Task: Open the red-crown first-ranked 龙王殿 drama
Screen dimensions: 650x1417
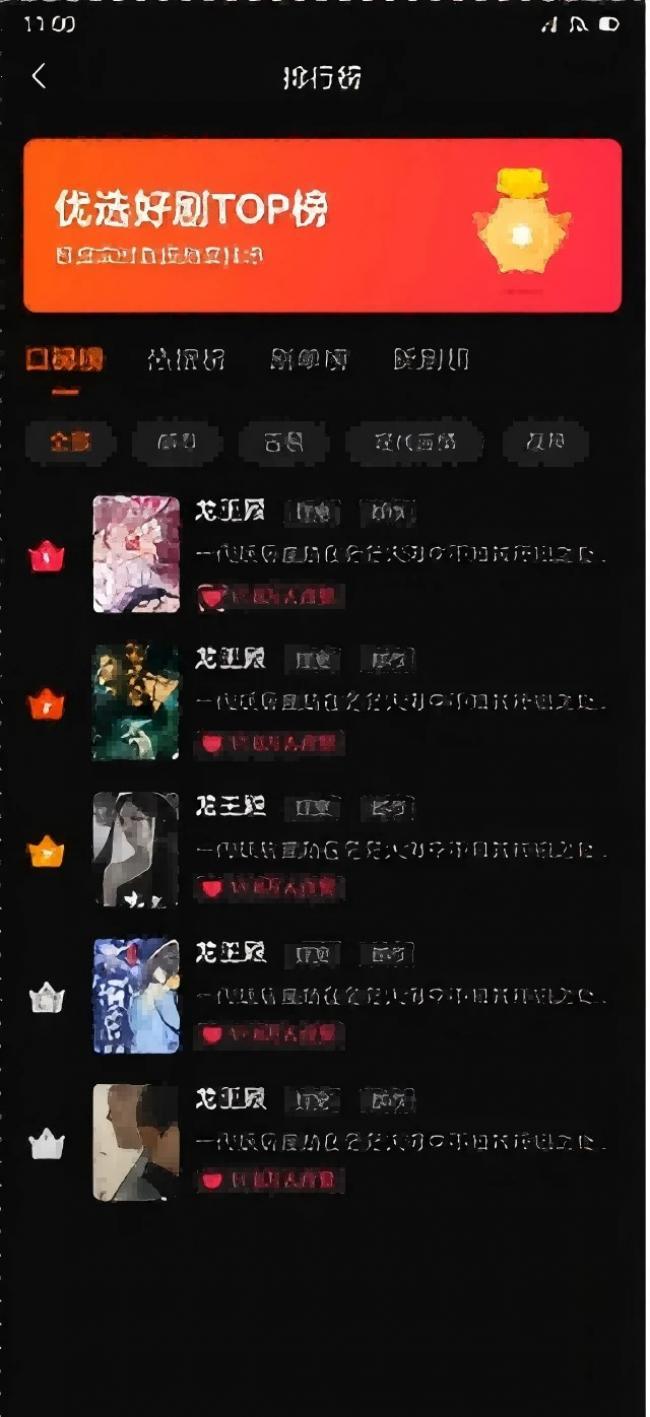Action: 350,554
